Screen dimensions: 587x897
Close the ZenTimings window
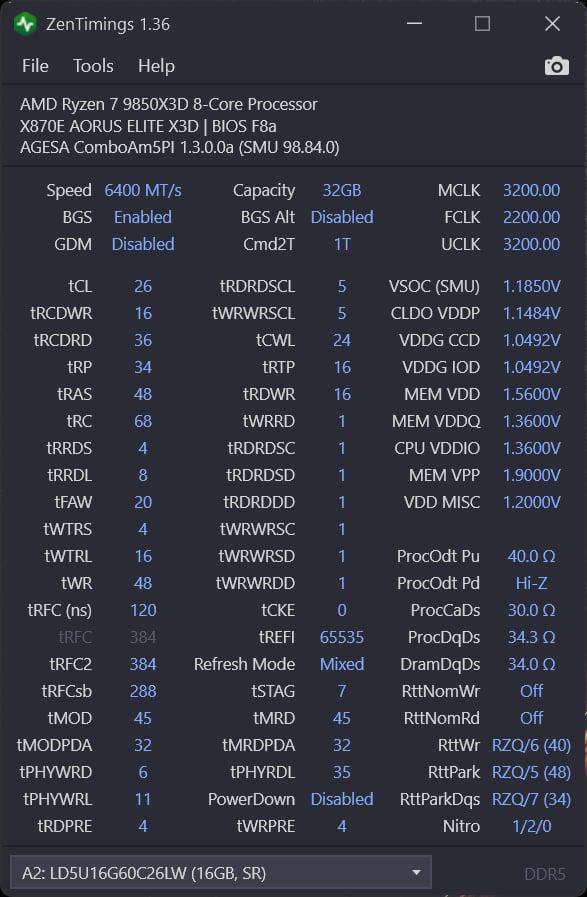tap(552, 23)
